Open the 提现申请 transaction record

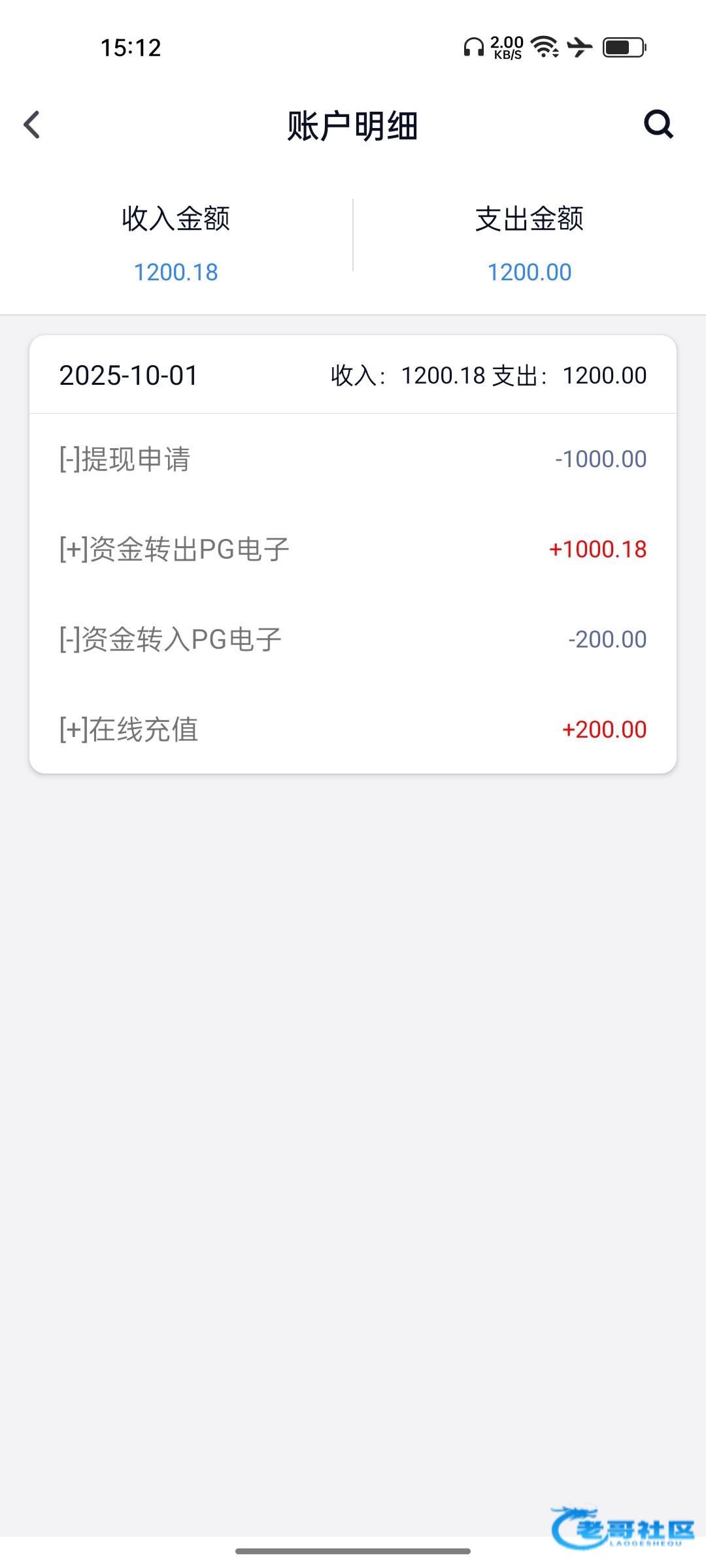[353, 459]
